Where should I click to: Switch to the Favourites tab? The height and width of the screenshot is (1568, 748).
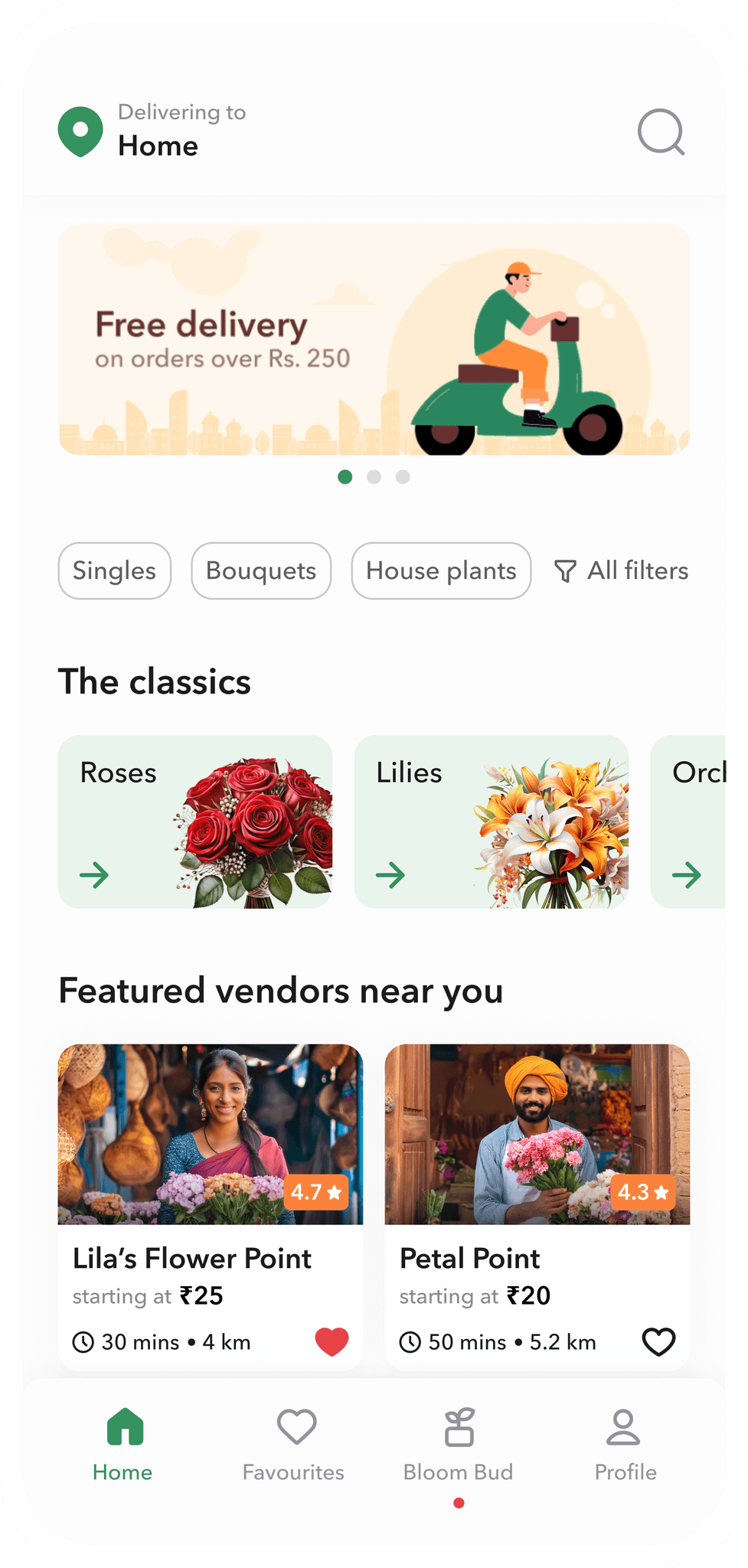click(x=293, y=1445)
